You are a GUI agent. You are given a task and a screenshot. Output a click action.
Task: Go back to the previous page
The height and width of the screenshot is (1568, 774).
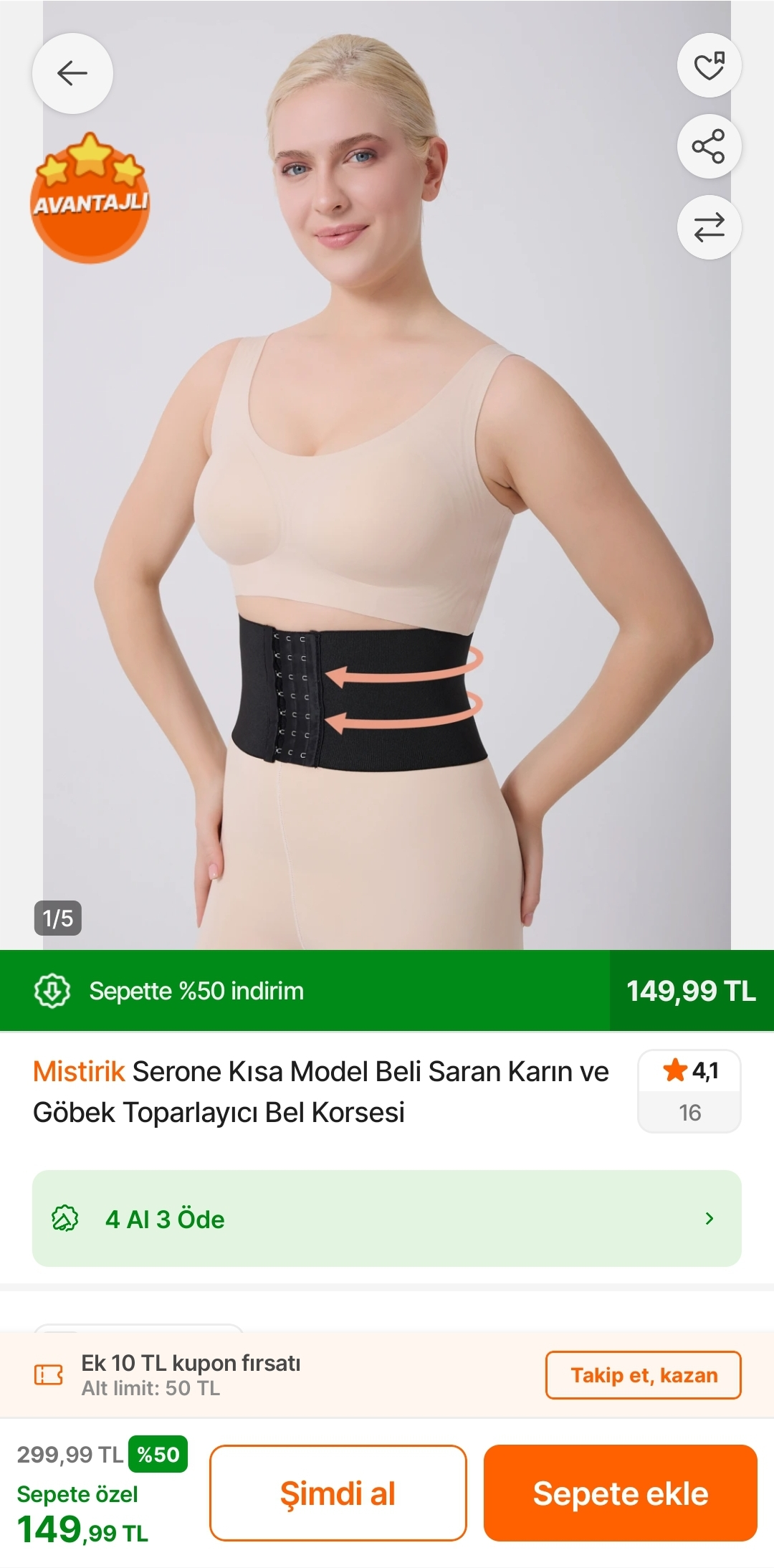72,73
